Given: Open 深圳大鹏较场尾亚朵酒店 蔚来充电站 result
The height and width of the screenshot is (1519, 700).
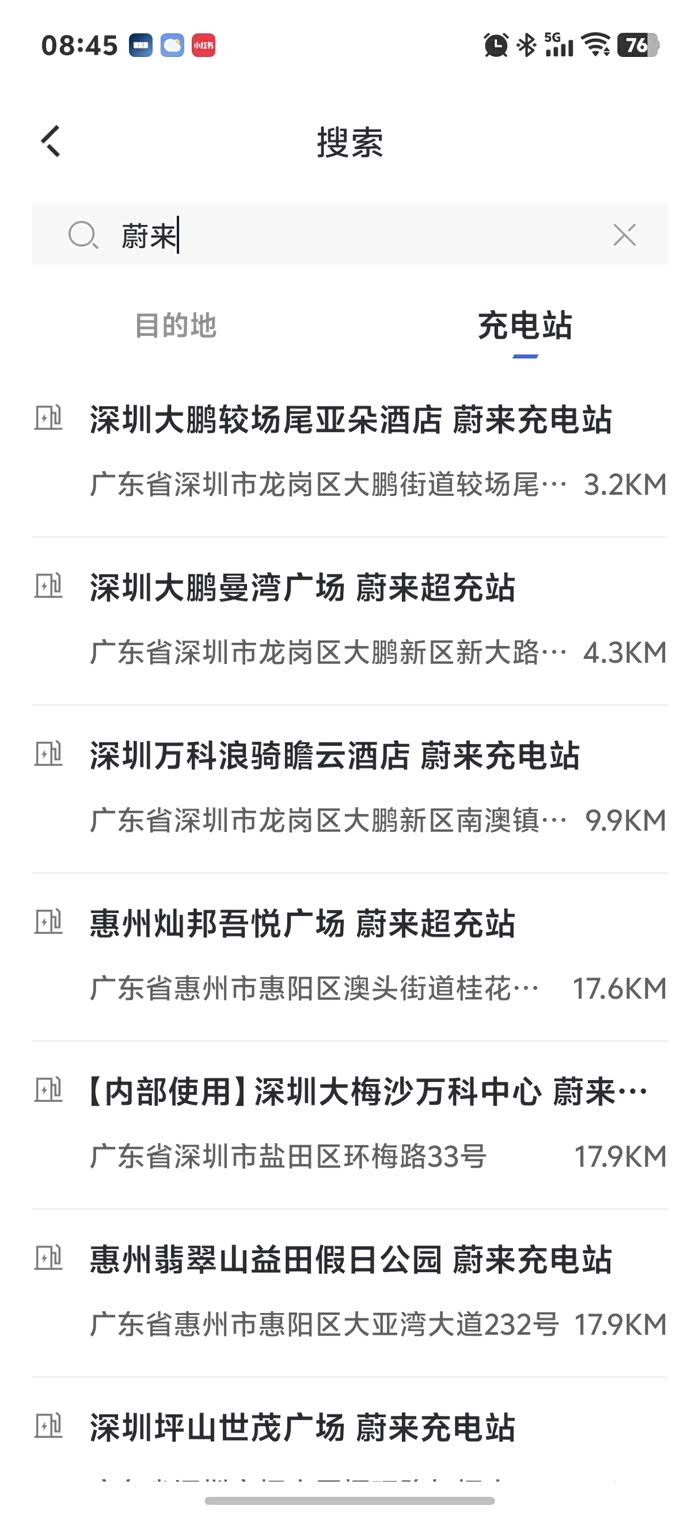Looking at the screenshot, I should 350,450.
